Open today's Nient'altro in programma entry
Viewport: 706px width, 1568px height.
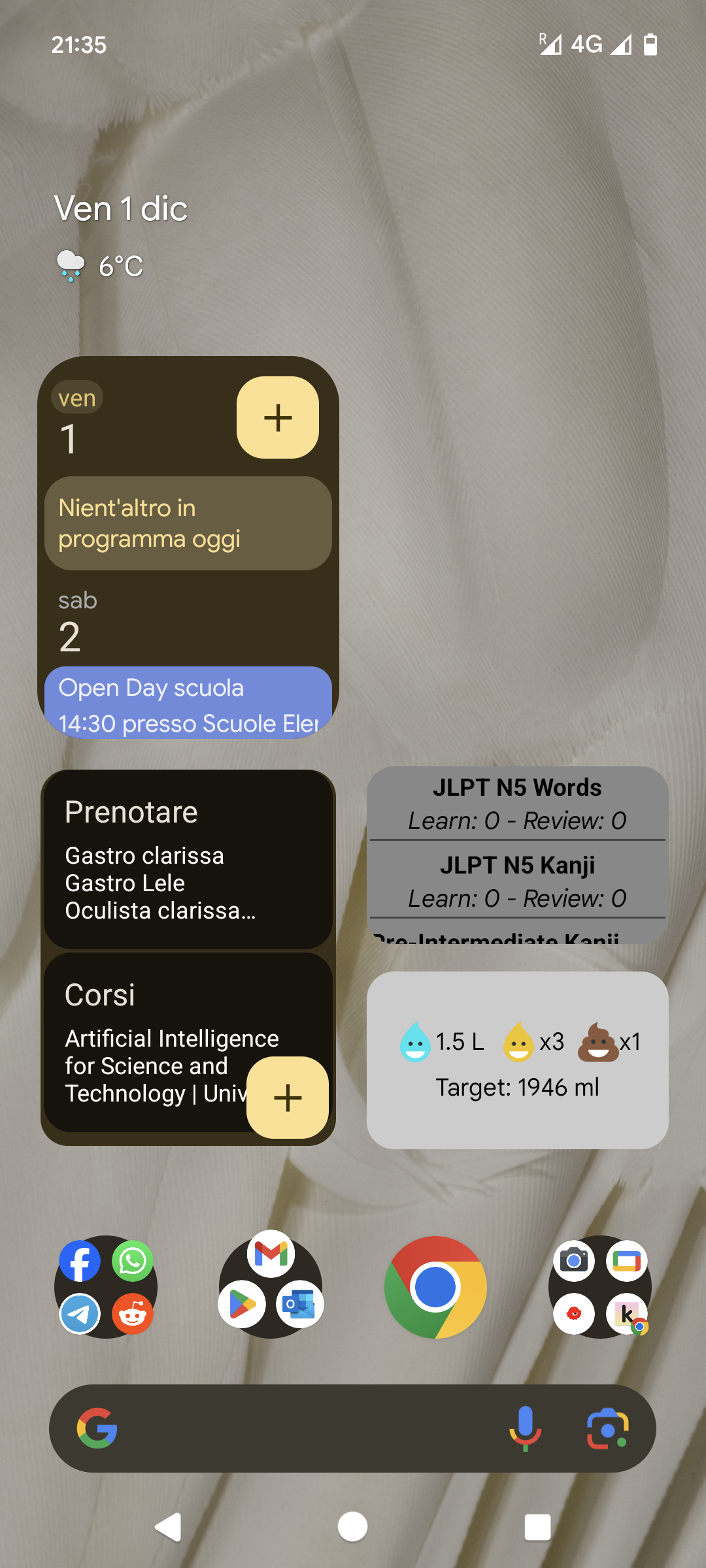tap(188, 523)
